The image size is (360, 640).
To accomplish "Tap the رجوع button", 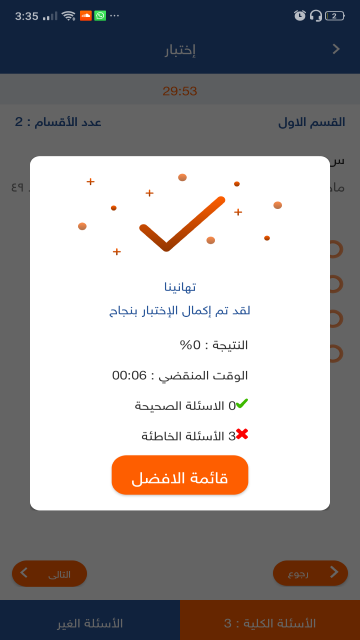I will pos(310,573).
